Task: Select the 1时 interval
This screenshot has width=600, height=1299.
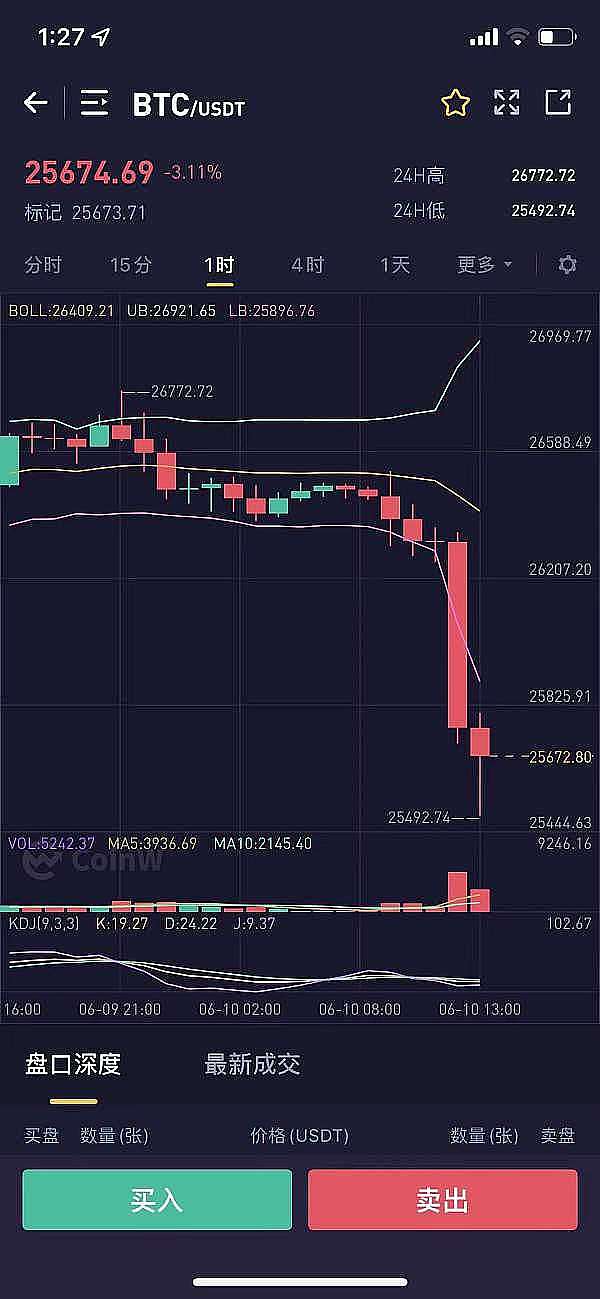Action: (x=219, y=265)
